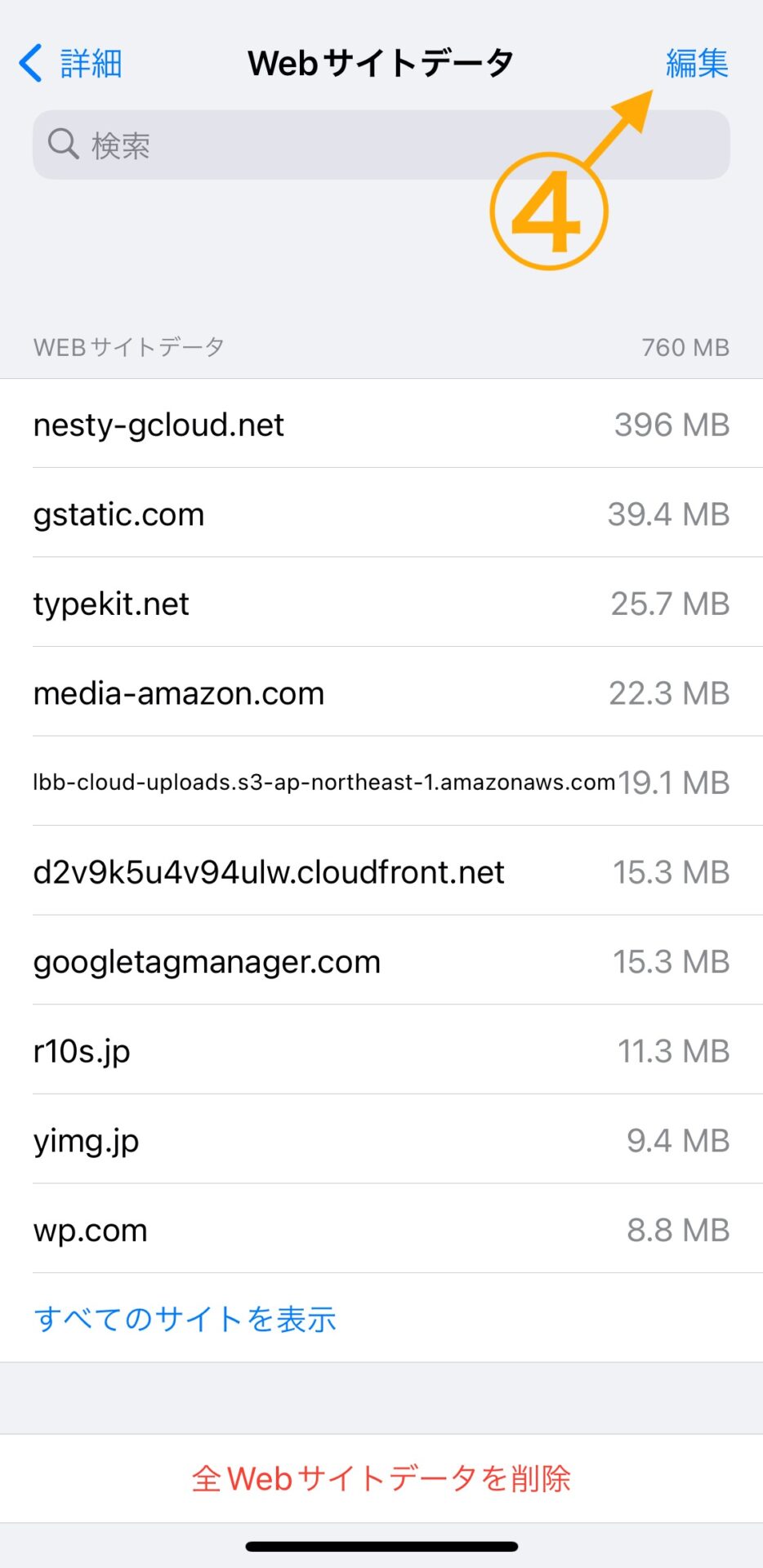
Task: Tap the 検索 search field
Action: (x=381, y=145)
